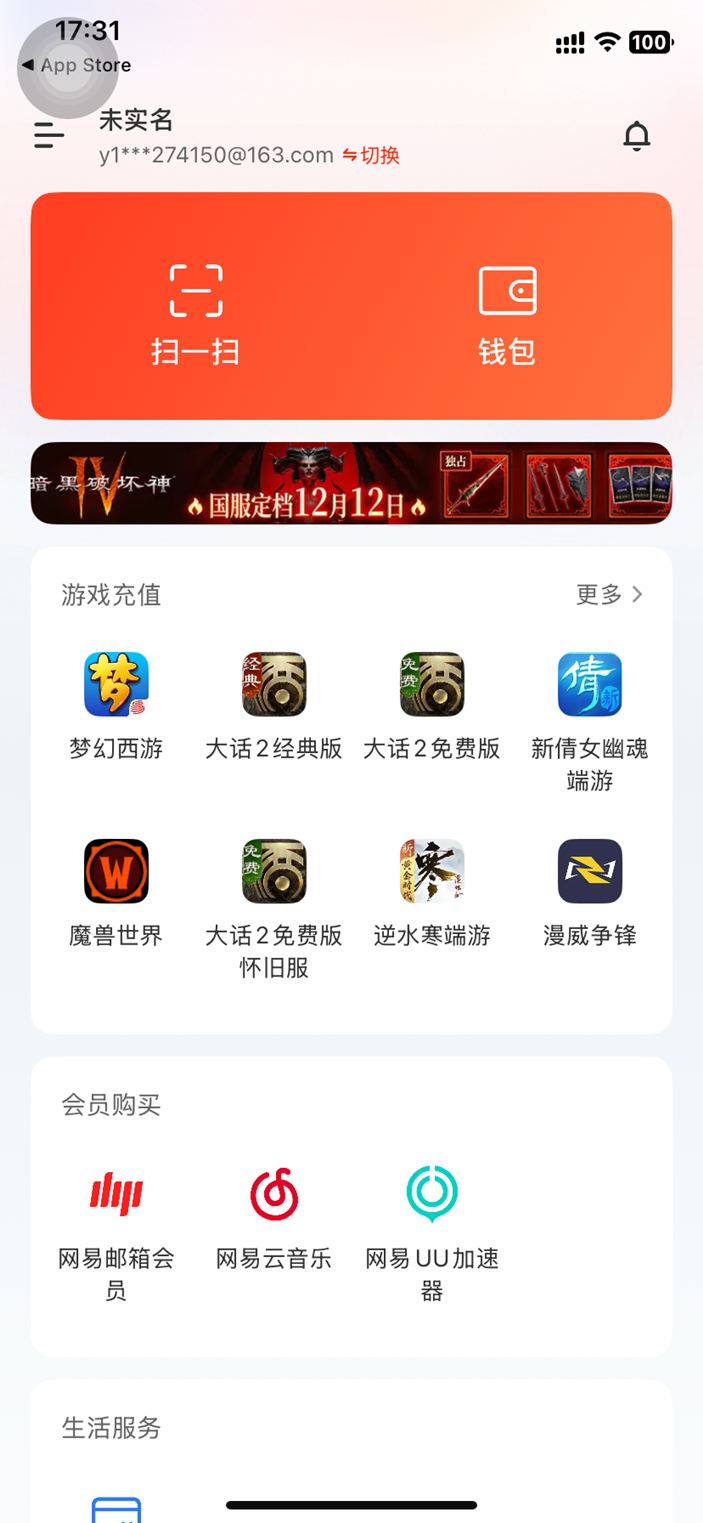
Task: Return to App Store via back link
Action: point(76,65)
